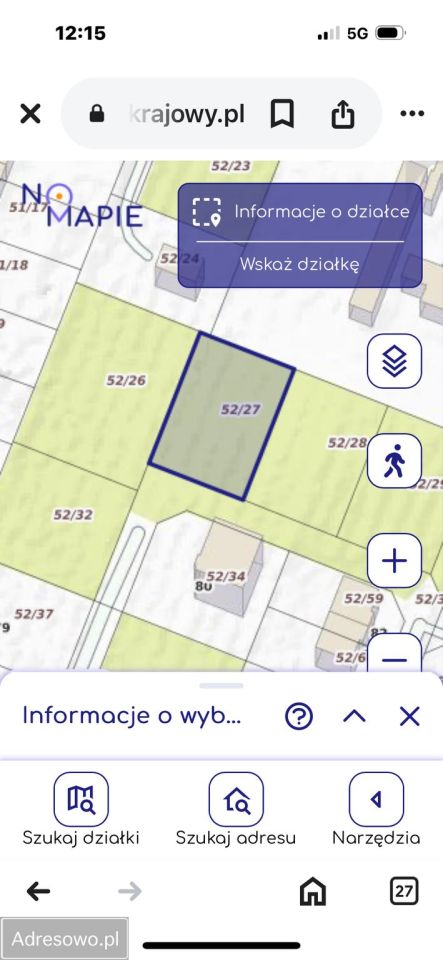Open the map layers button

coord(394,361)
